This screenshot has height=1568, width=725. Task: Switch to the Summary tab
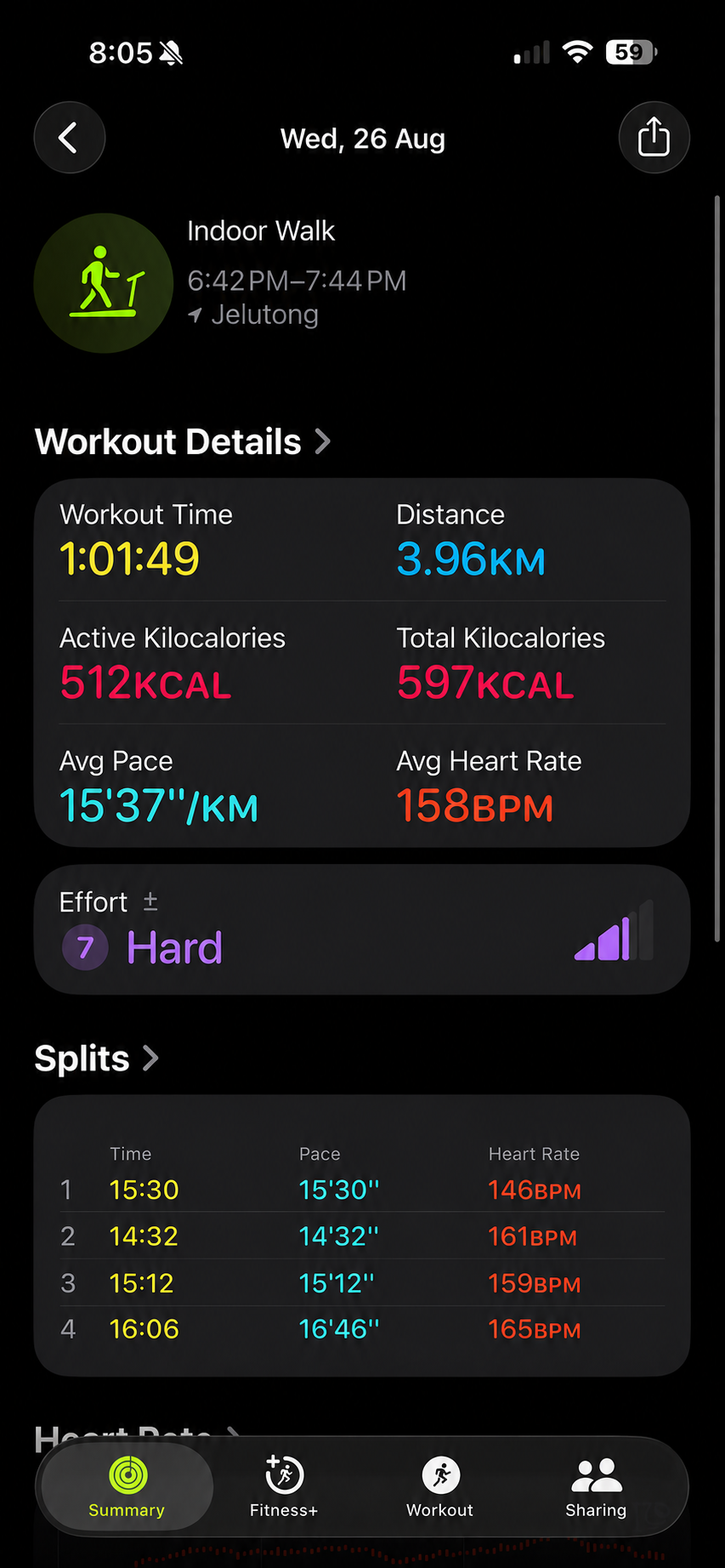127,1487
